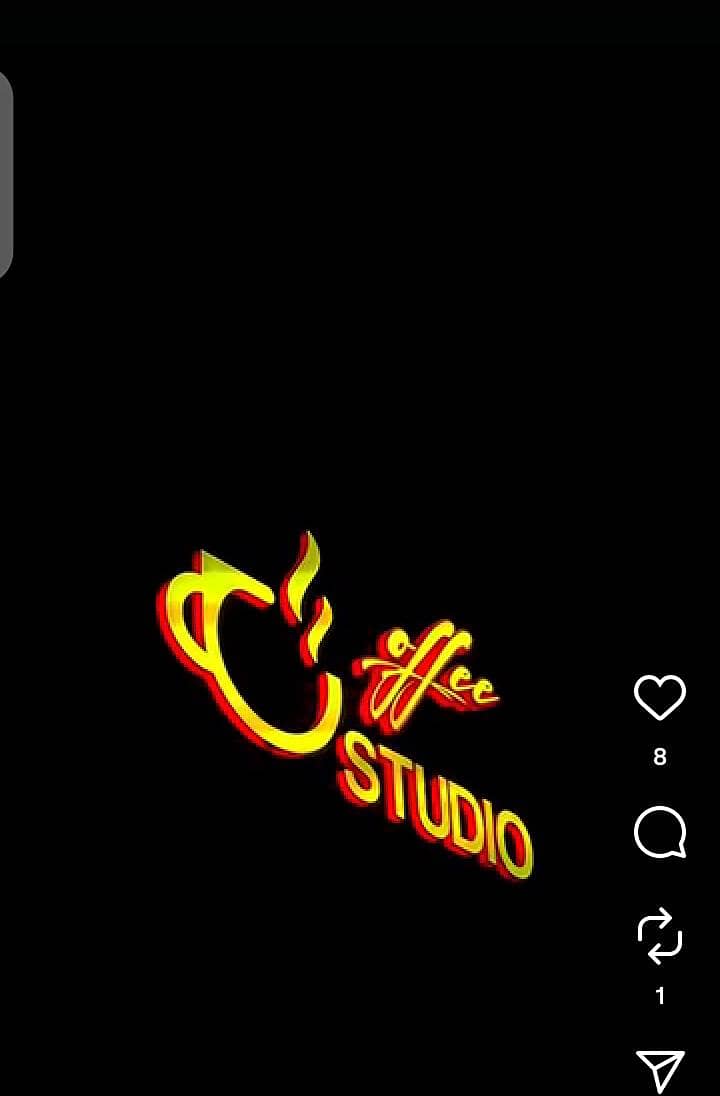
Task: Open the comments bubble
Action: point(660,833)
